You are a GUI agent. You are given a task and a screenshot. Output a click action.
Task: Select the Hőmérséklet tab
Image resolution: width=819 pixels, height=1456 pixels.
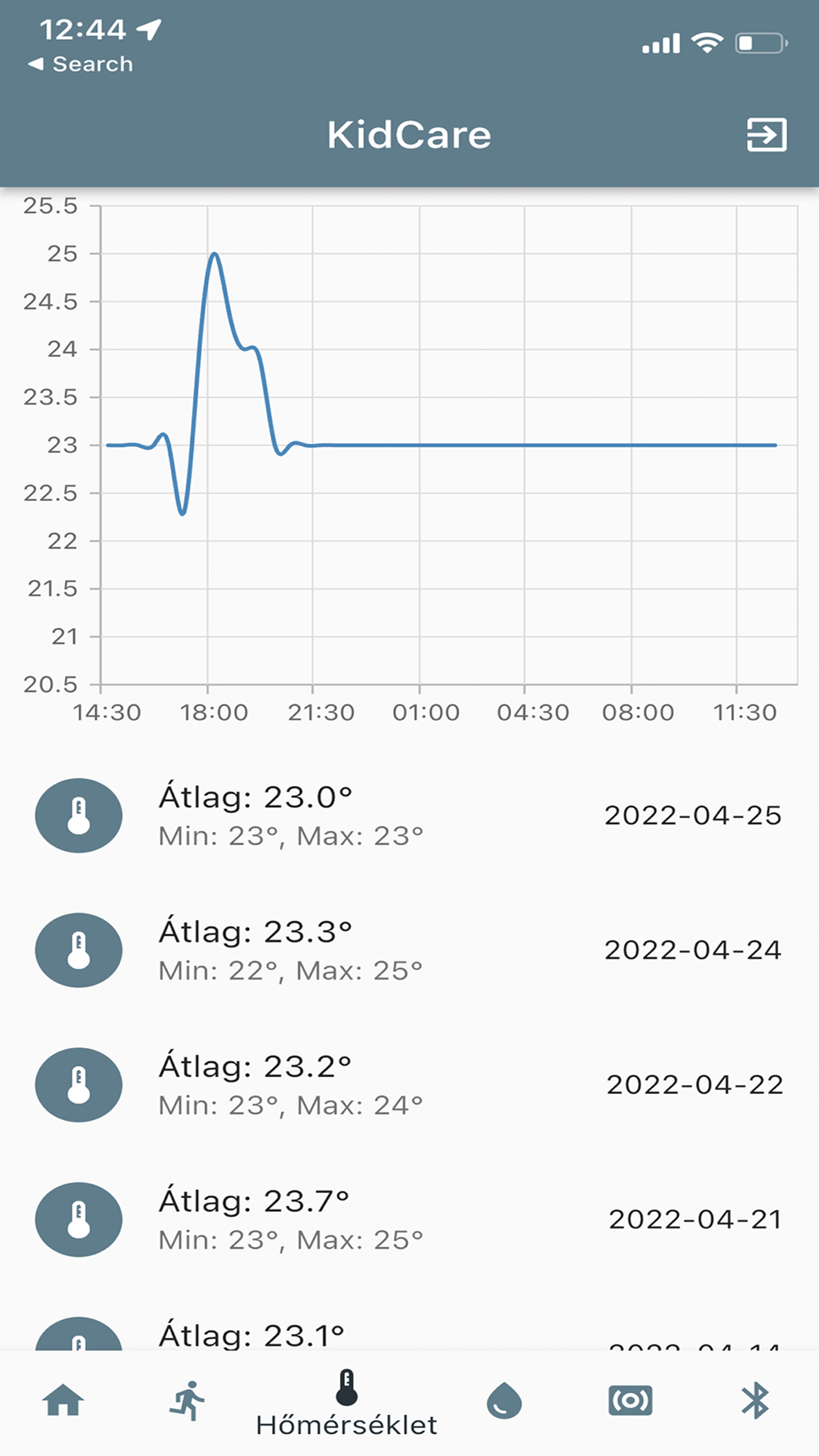point(346,1403)
